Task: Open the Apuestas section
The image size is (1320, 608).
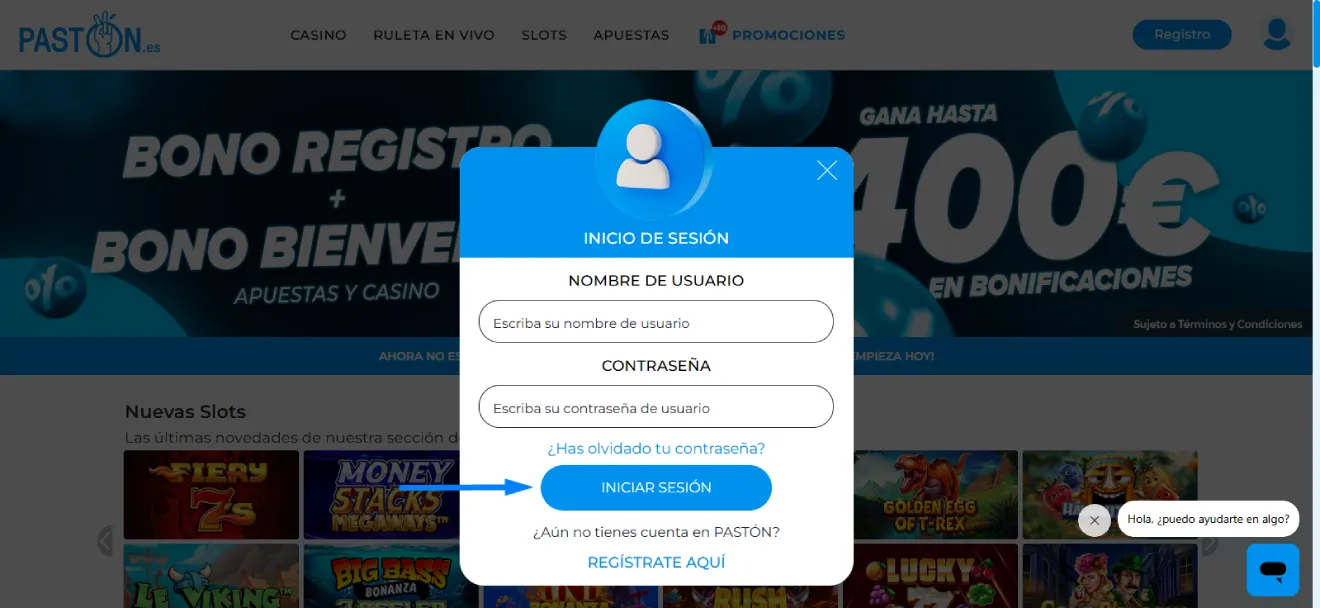Action: [631, 35]
